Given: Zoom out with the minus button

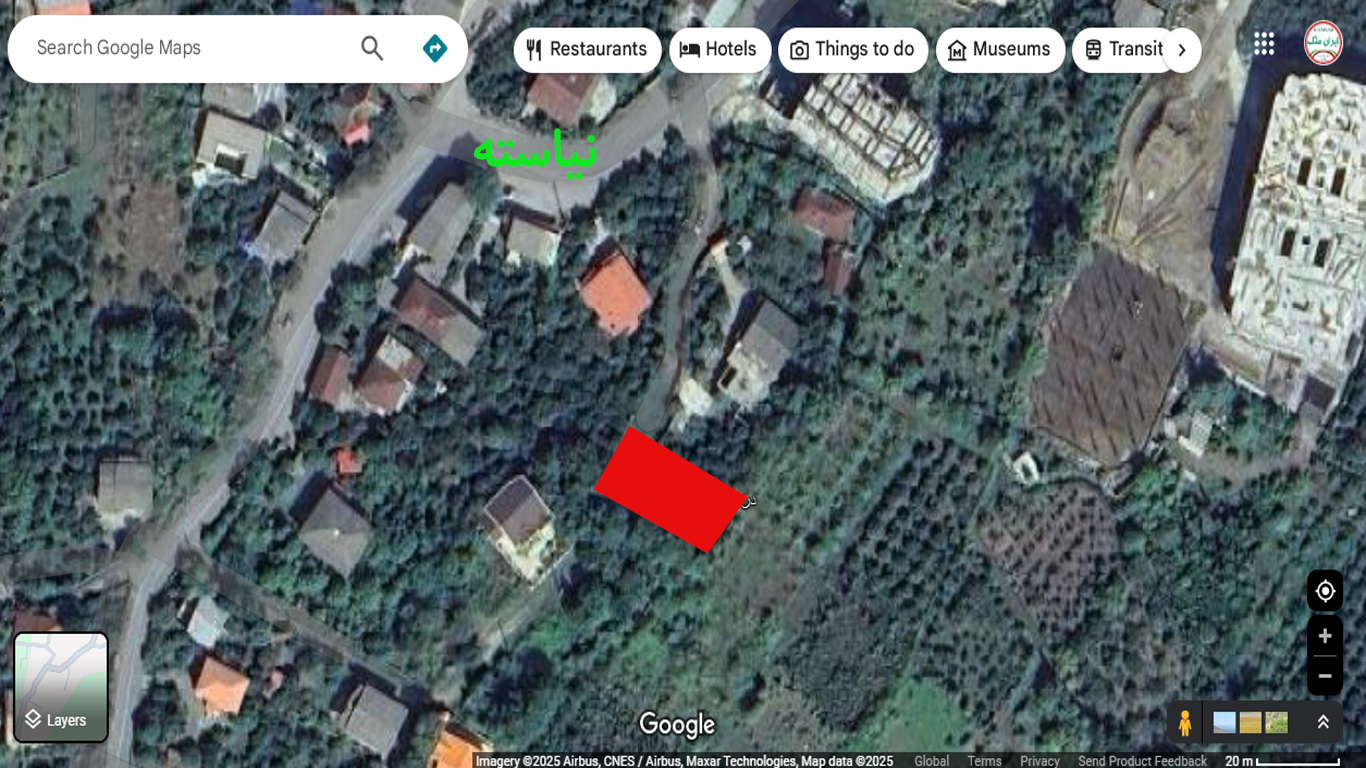Looking at the screenshot, I should (1325, 676).
